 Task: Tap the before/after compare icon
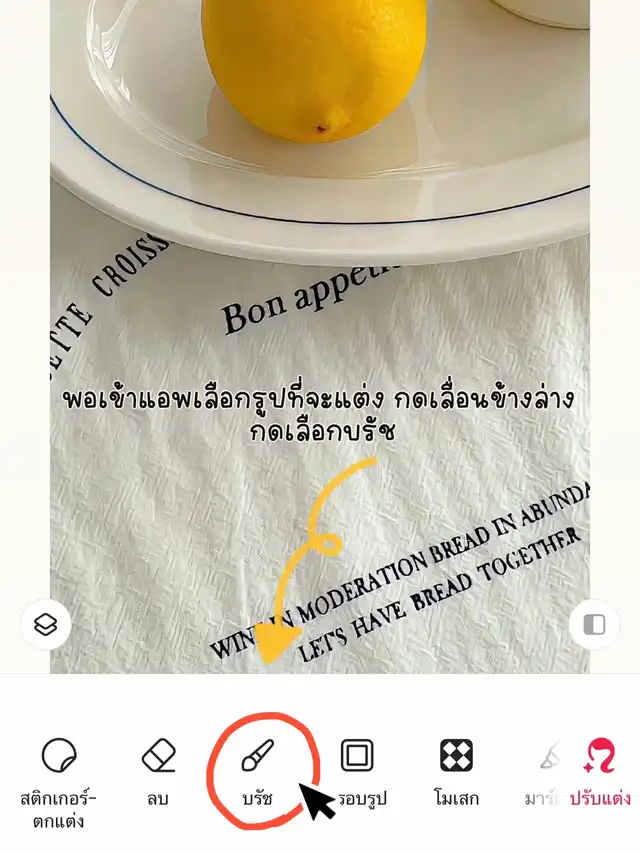[x=594, y=625]
